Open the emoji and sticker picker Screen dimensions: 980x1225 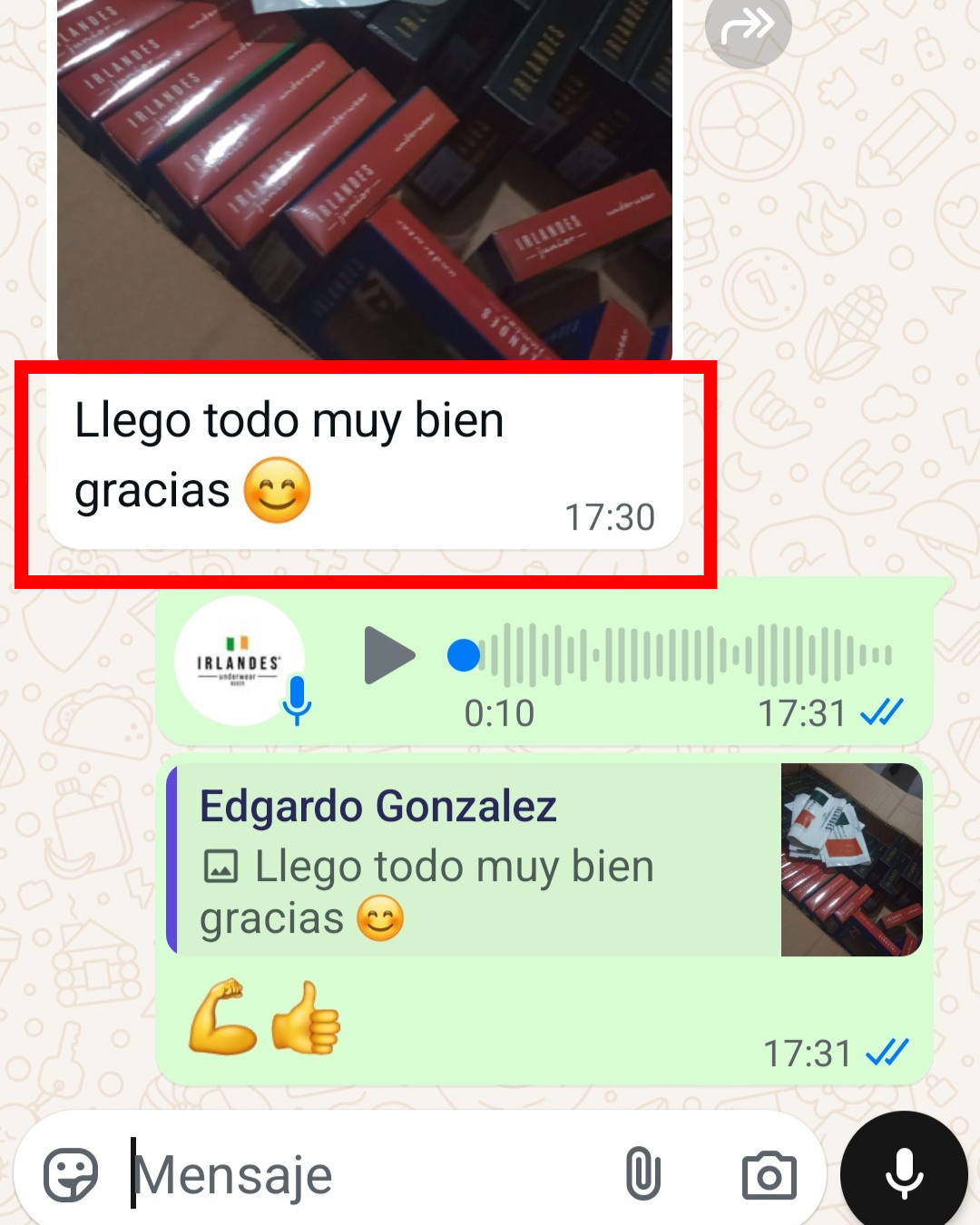click(71, 1175)
